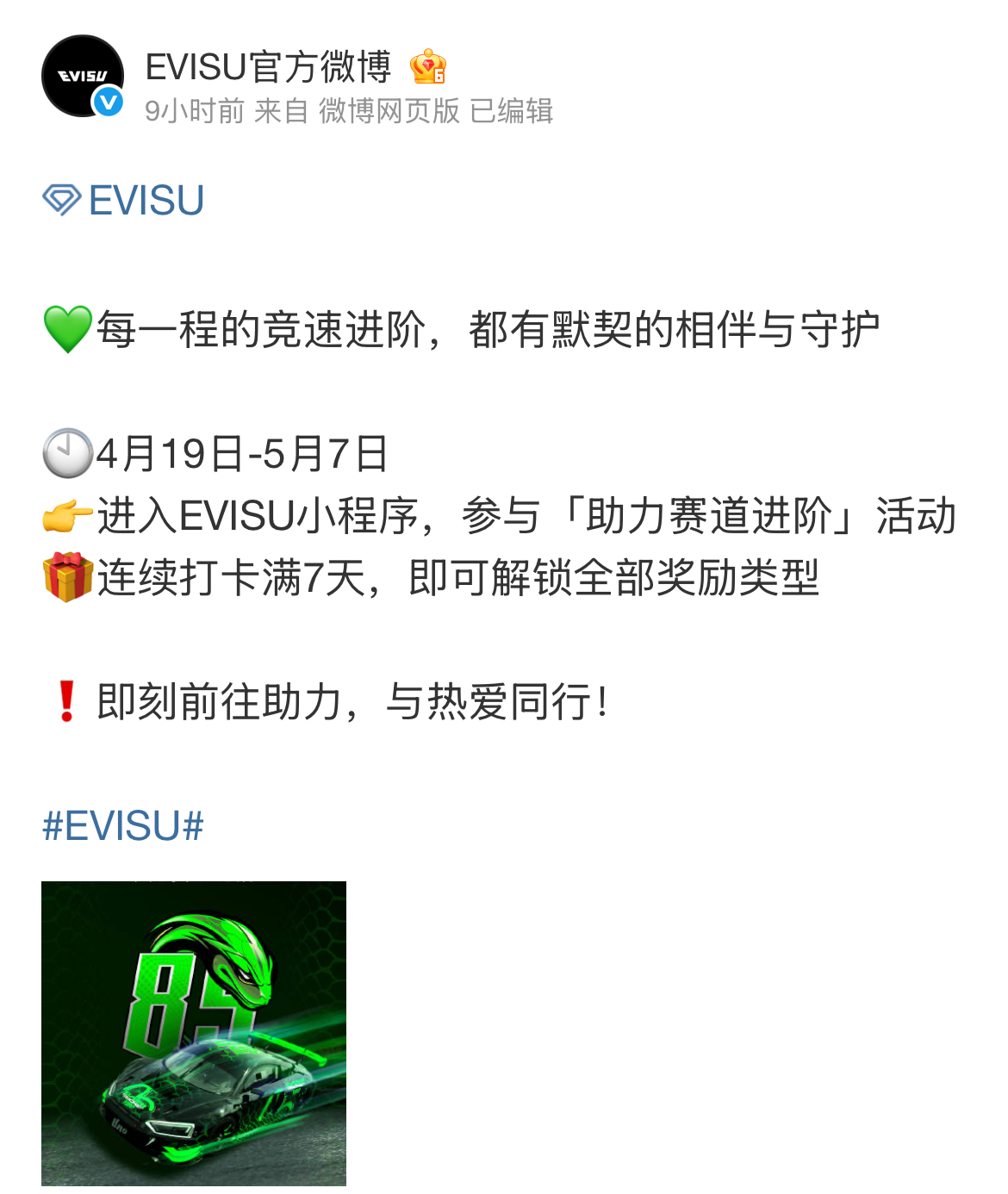Image resolution: width=1008 pixels, height=1194 pixels.
Task: Click the clock emoji before the date
Action: [68, 451]
